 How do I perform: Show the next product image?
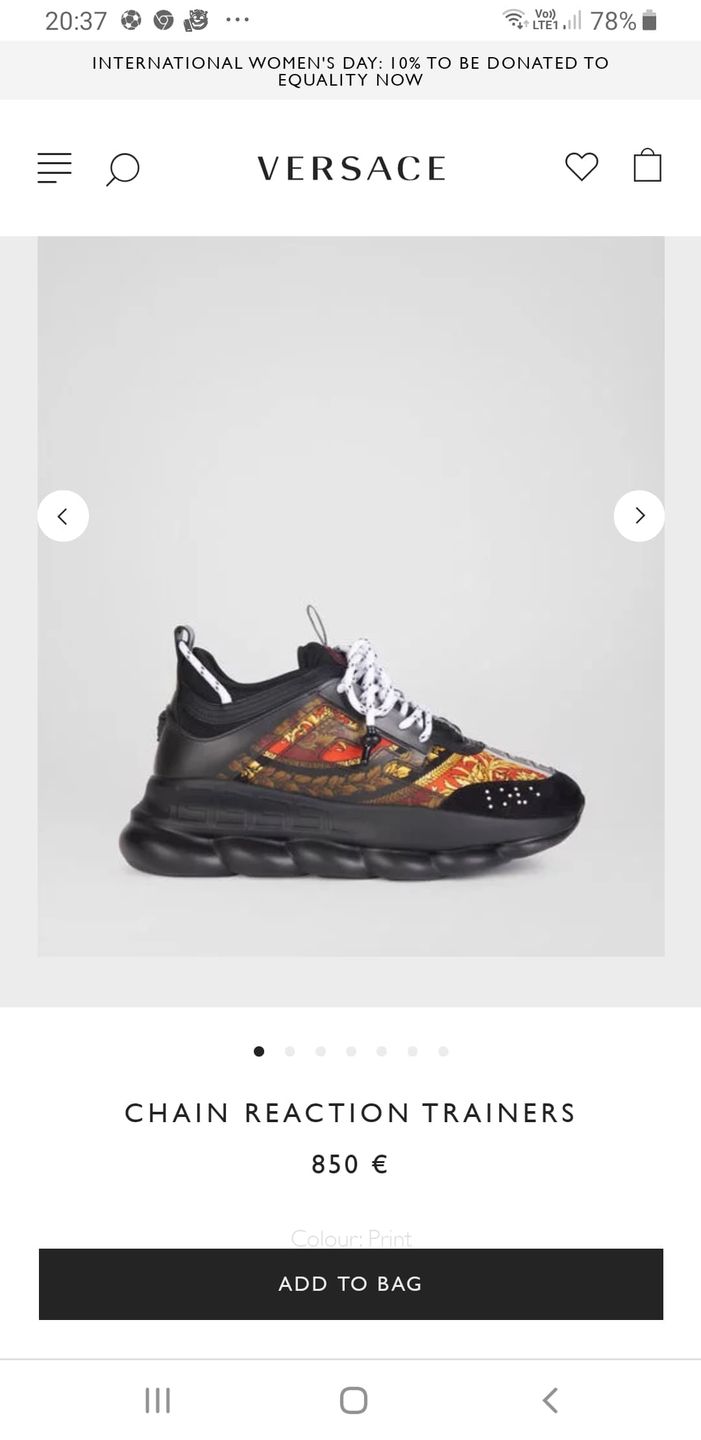639,516
